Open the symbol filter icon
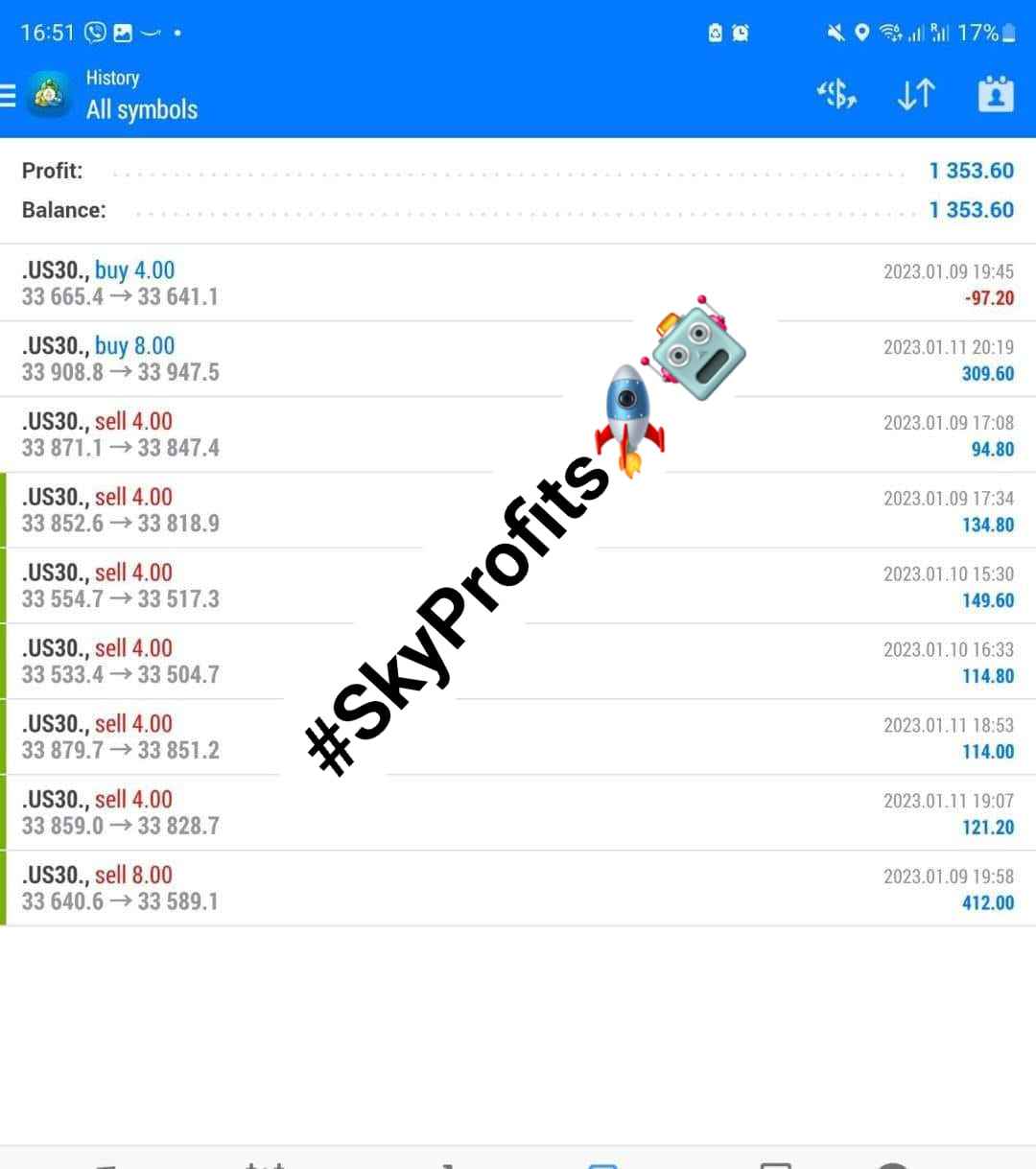The image size is (1036, 1169). point(836,94)
